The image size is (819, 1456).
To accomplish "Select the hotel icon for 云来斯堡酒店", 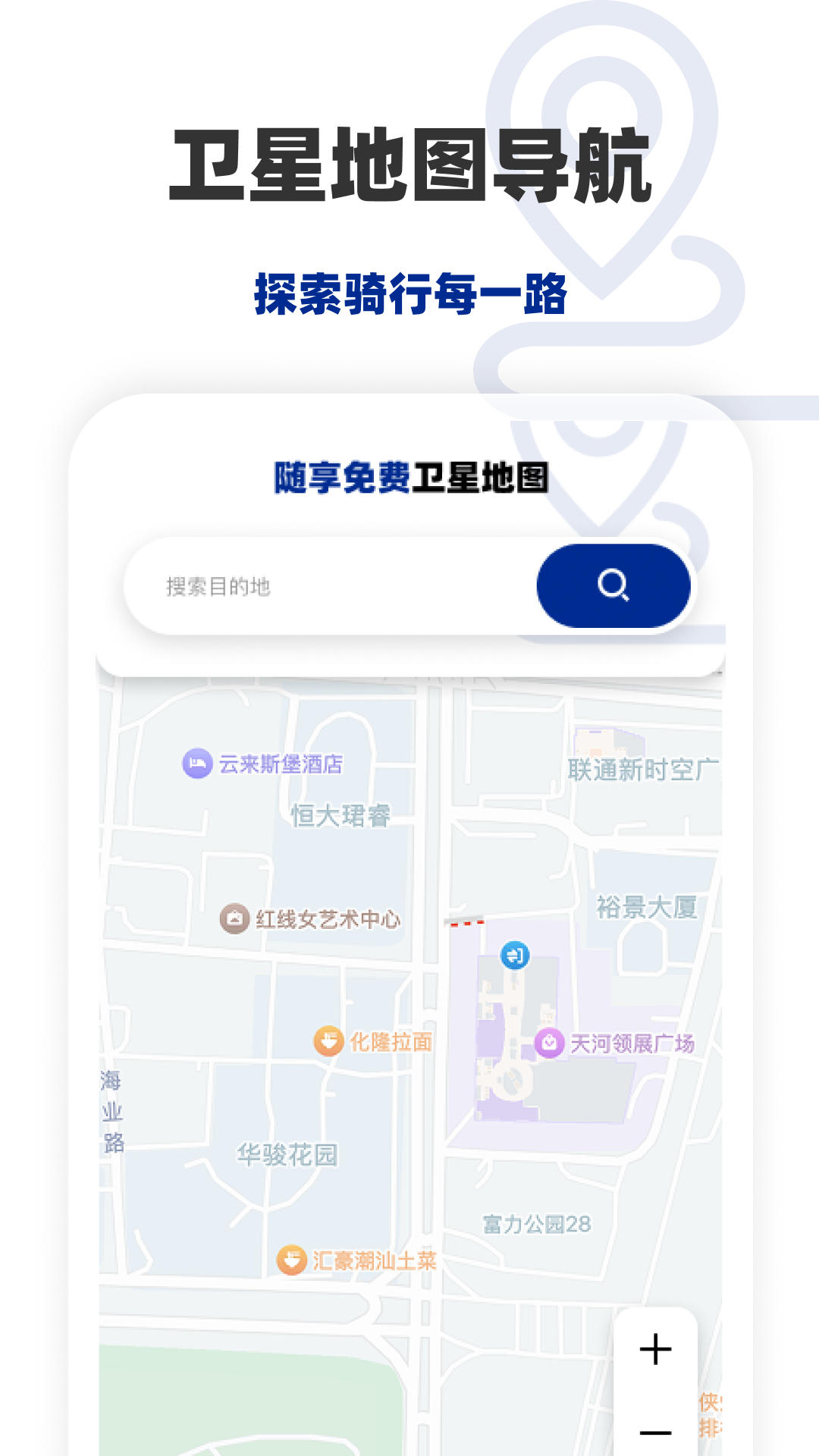I will (197, 764).
